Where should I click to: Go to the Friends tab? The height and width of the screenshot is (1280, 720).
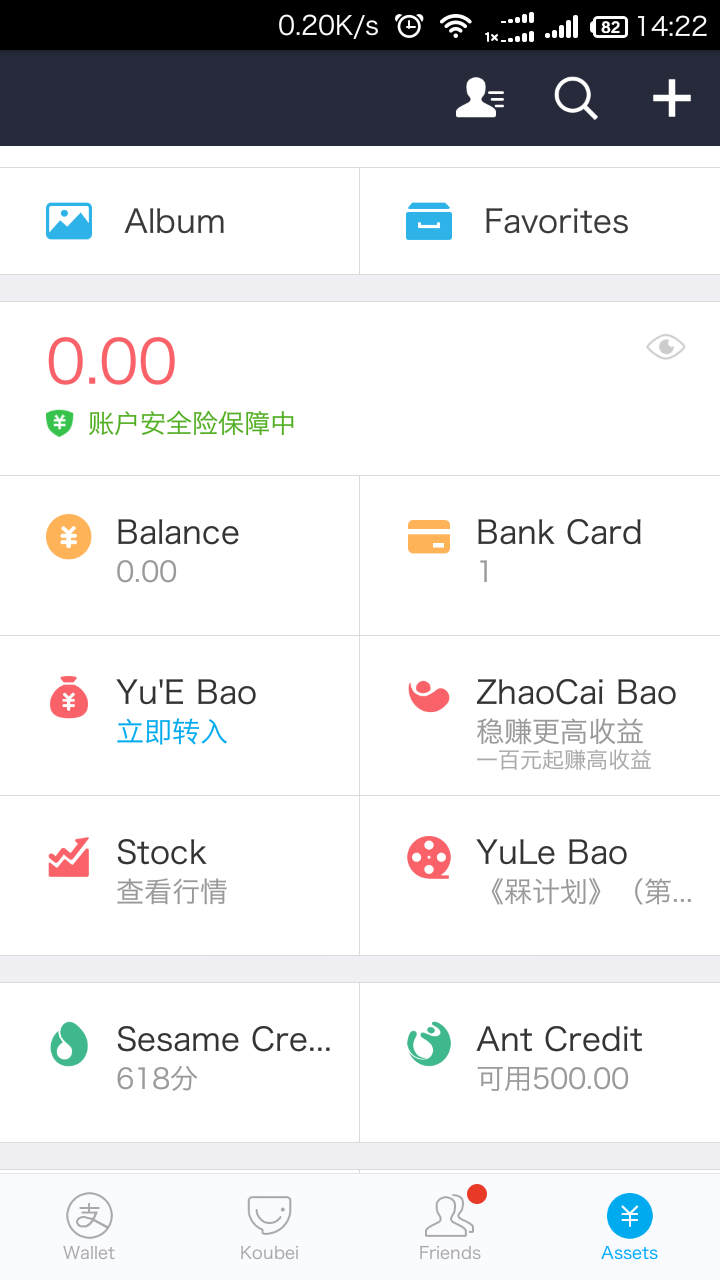coord(449,1228)
